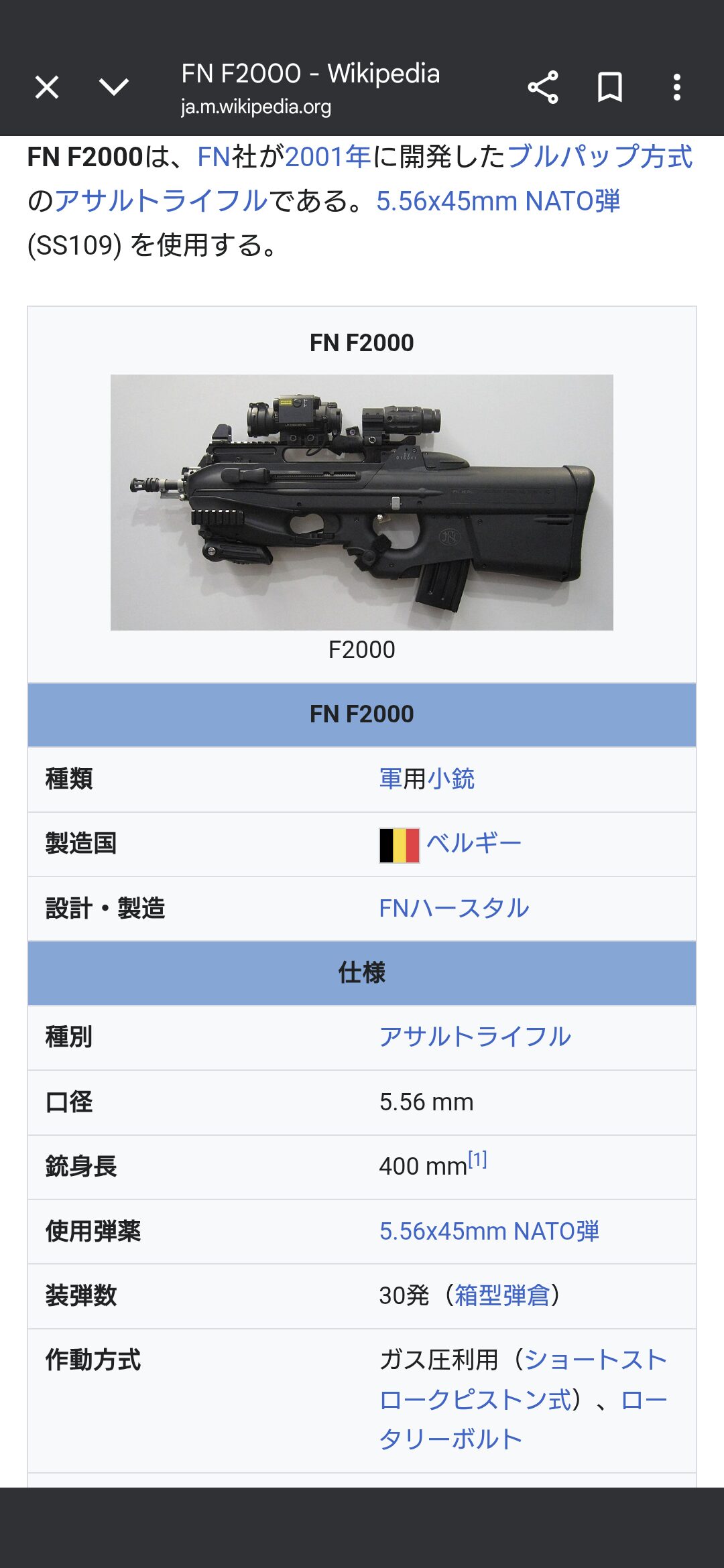Open the FN社 link in the intro

tap(214, 157)
